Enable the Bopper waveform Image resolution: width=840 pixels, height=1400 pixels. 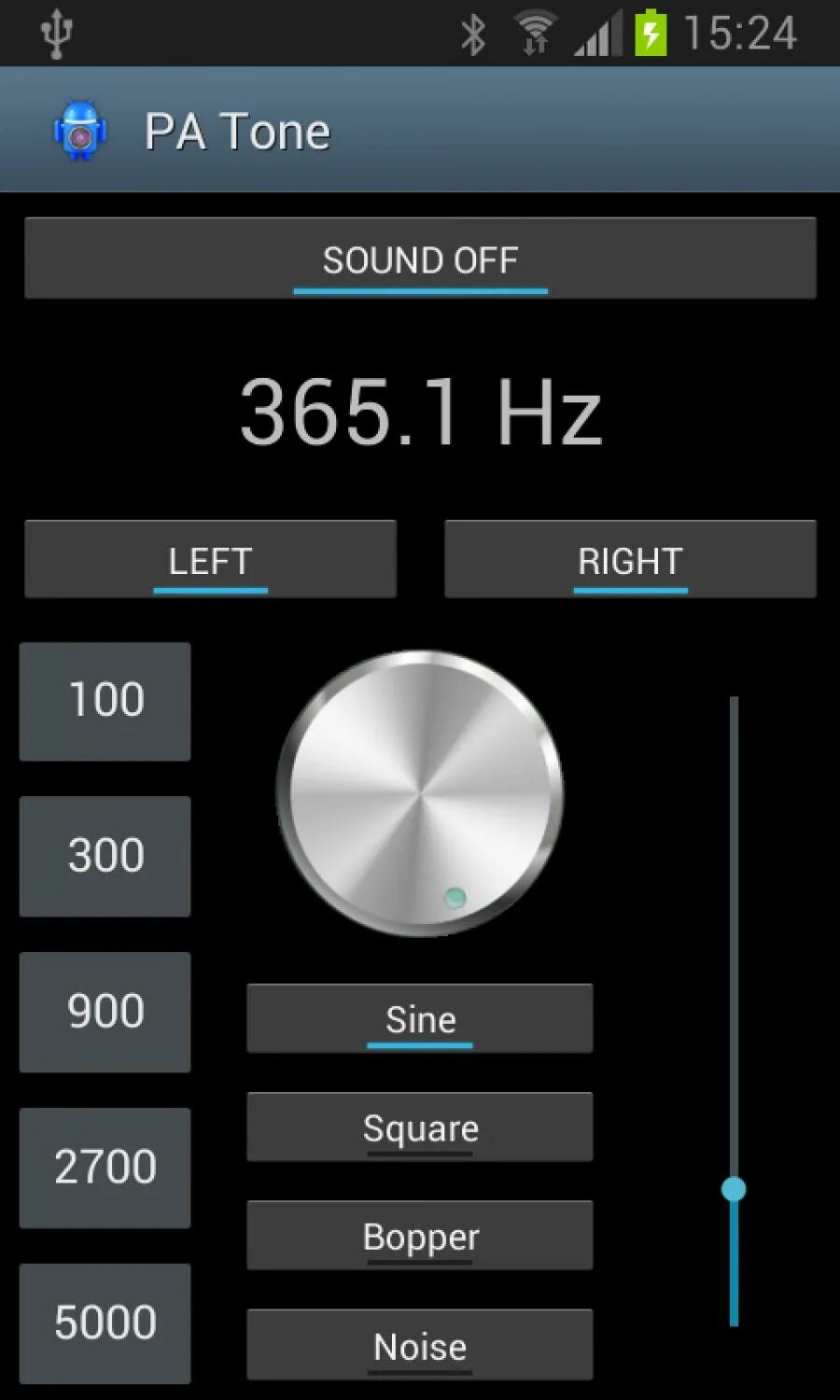coord(420,1235)
